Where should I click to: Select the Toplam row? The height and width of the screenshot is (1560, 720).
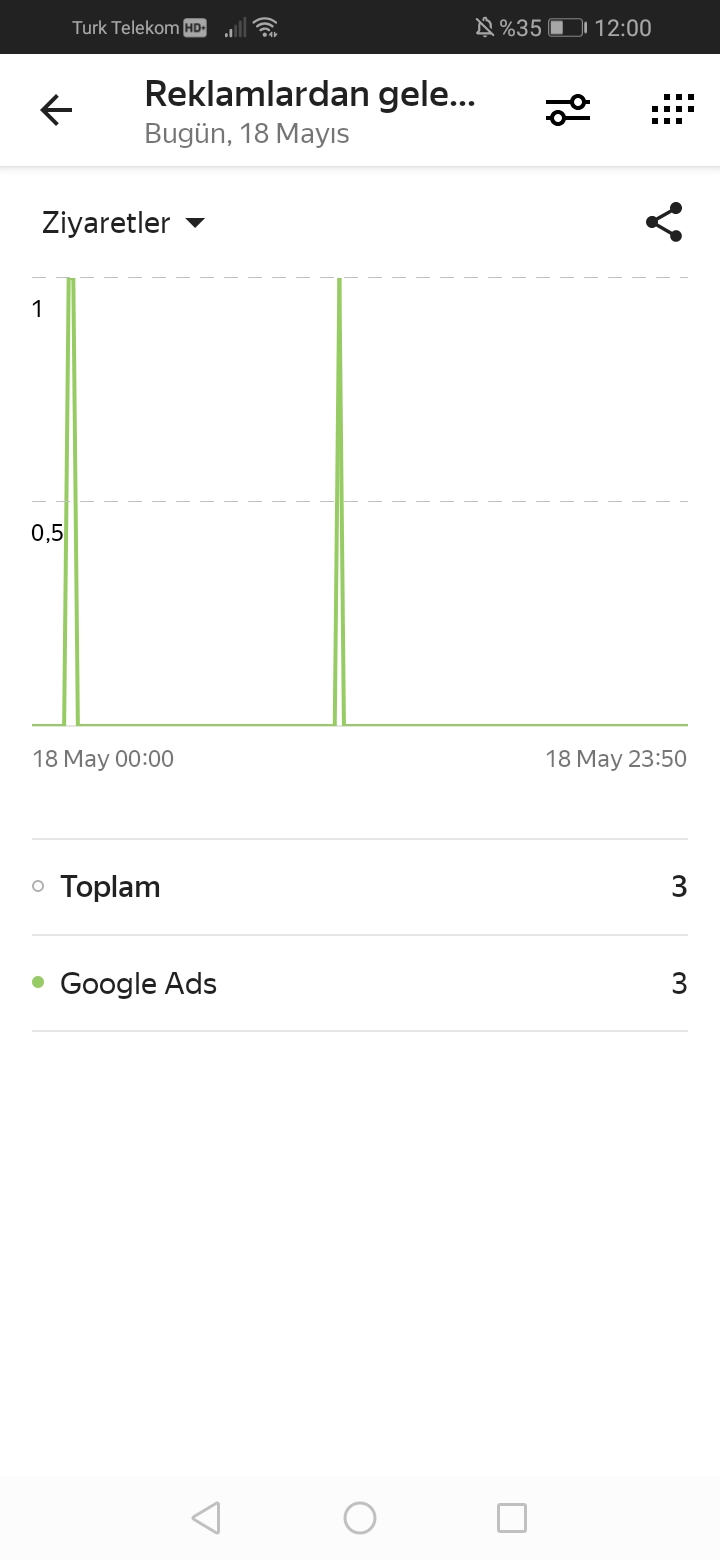point(360,887)
